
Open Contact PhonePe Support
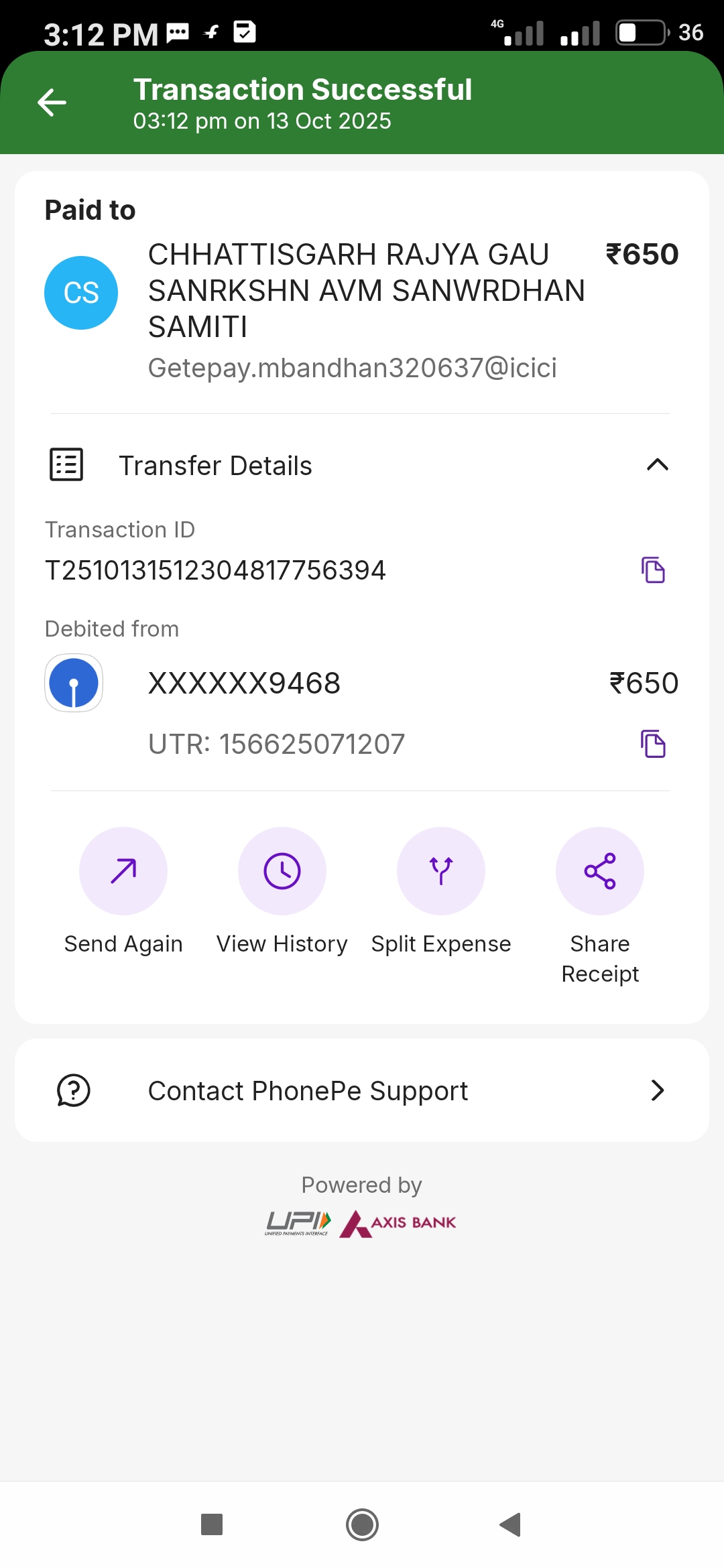pyautogui.click(x=362, y=1090)
